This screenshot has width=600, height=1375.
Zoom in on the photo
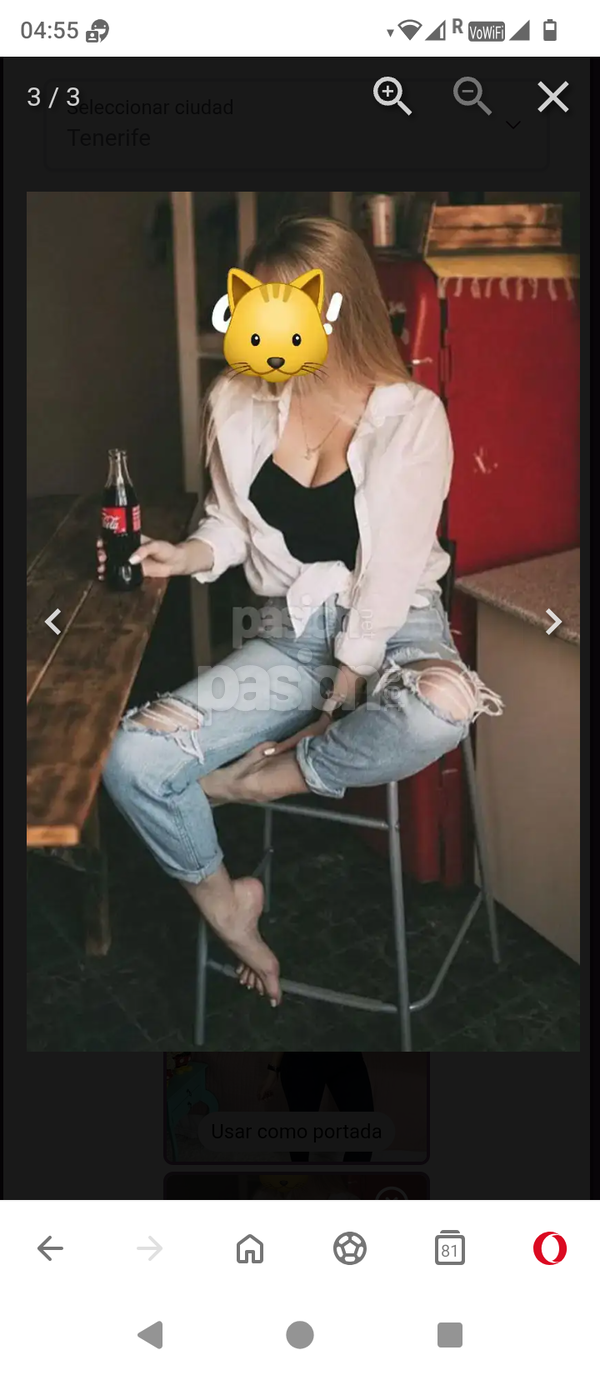pos(392,96)
